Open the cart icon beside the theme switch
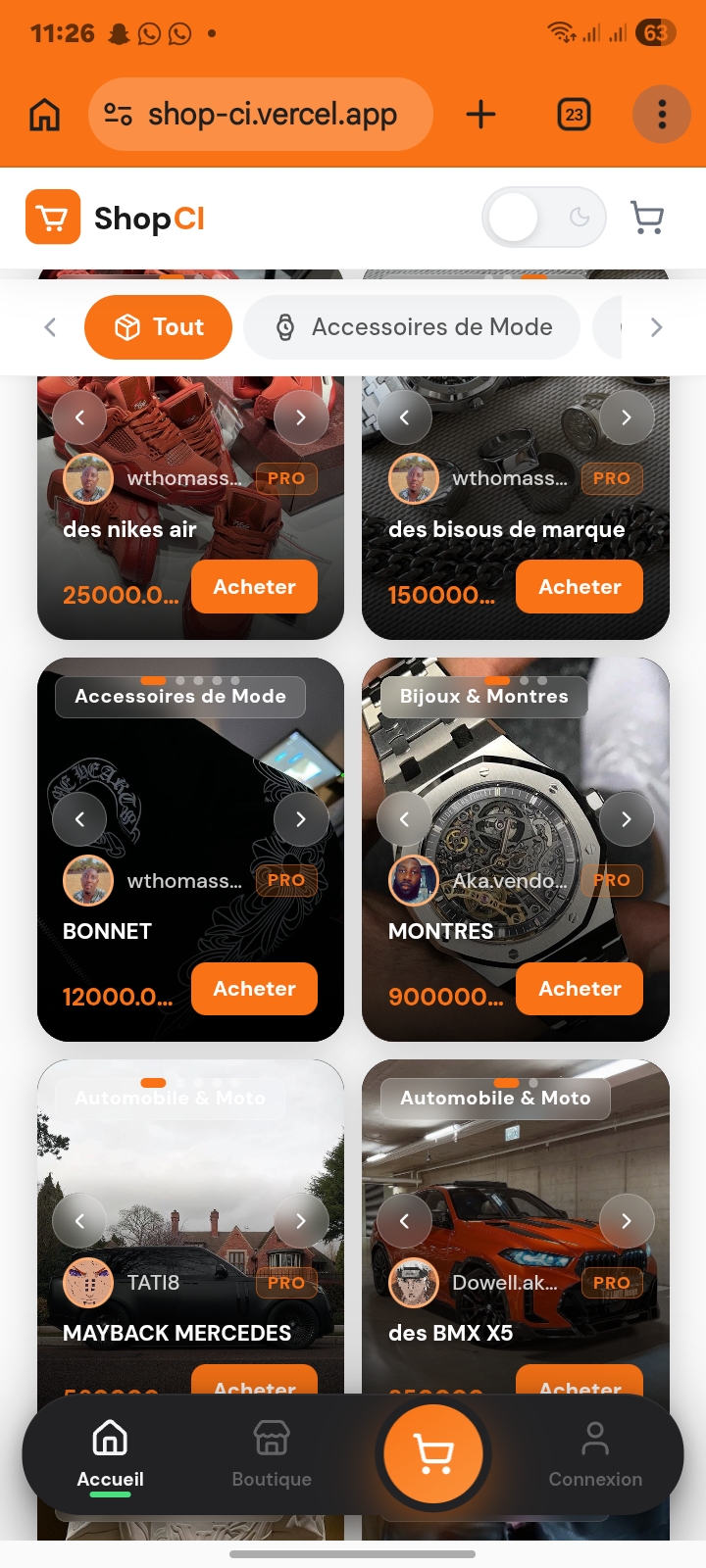Screen dimensions: 706x1568 point(647,218)
